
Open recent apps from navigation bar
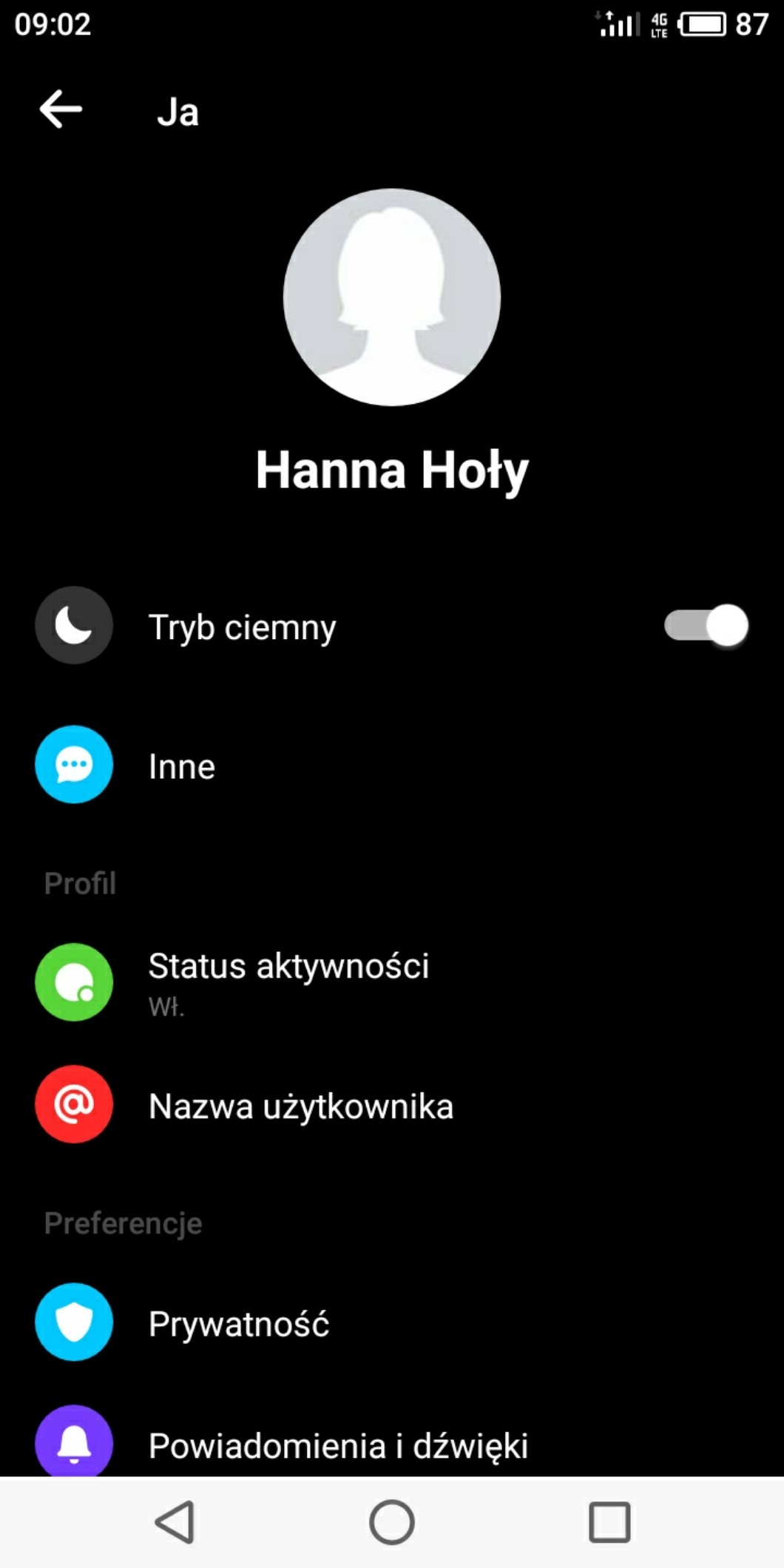tap(609, 1522)
